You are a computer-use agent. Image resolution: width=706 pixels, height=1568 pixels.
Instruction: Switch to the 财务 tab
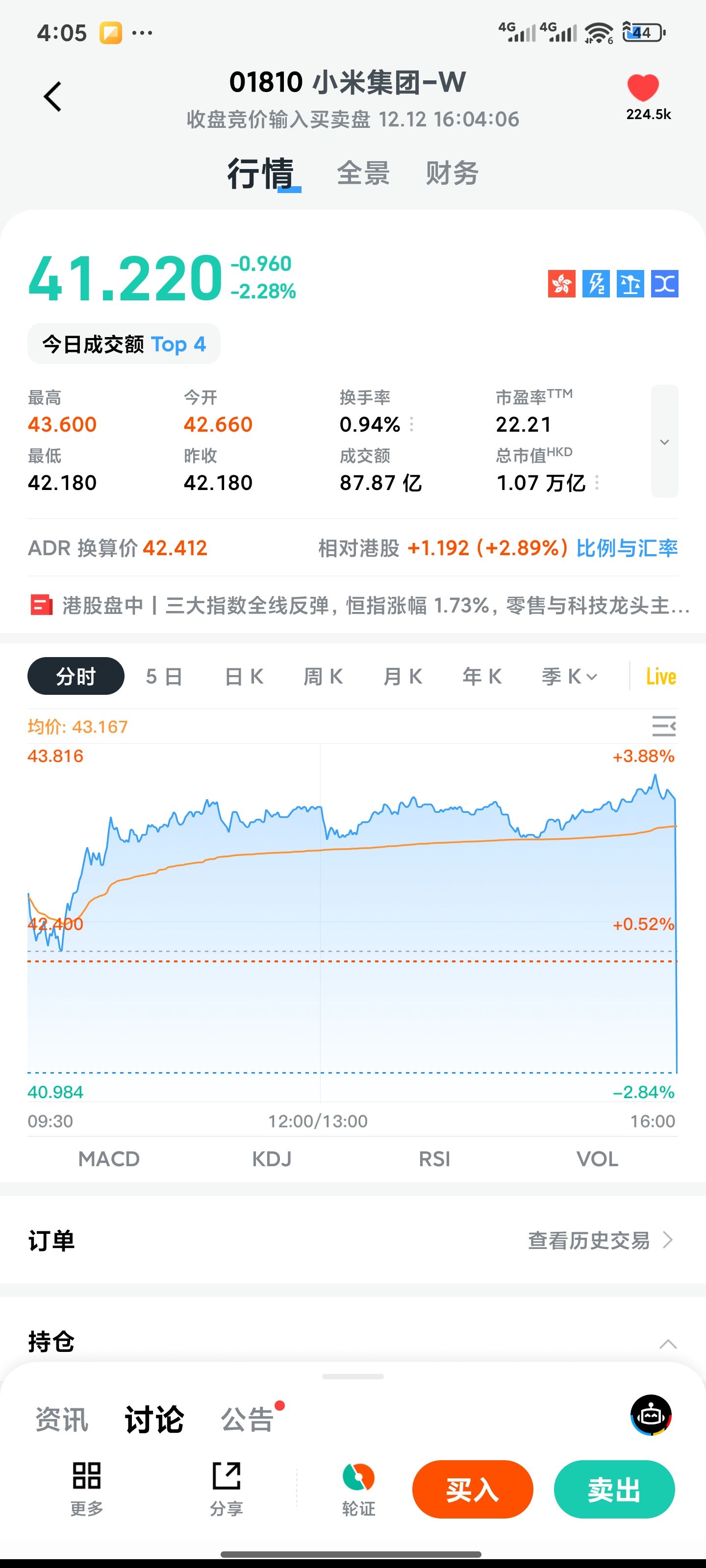(452, 173)
